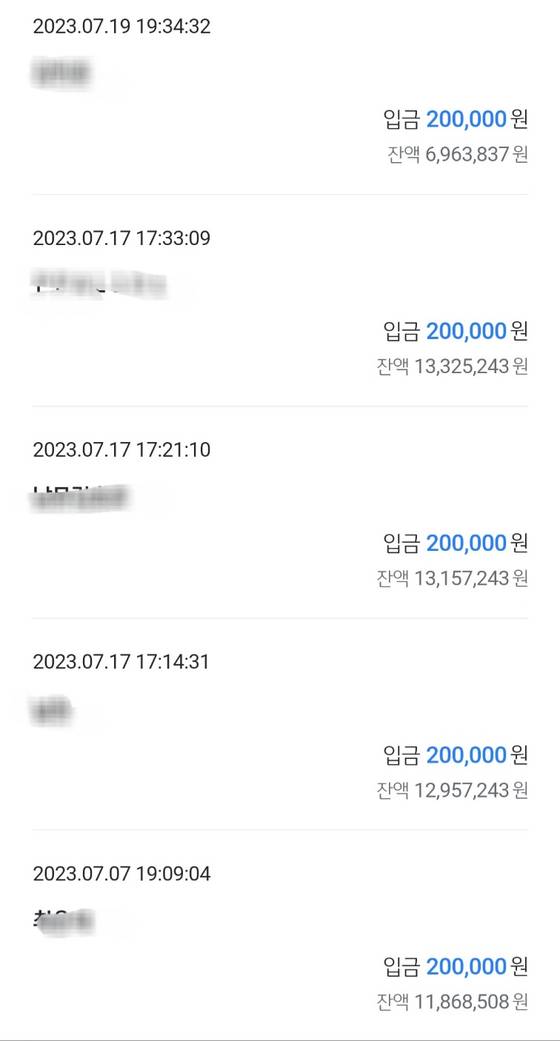View the transaction dated 2023.07.17 17:21:10

point(280,513)
